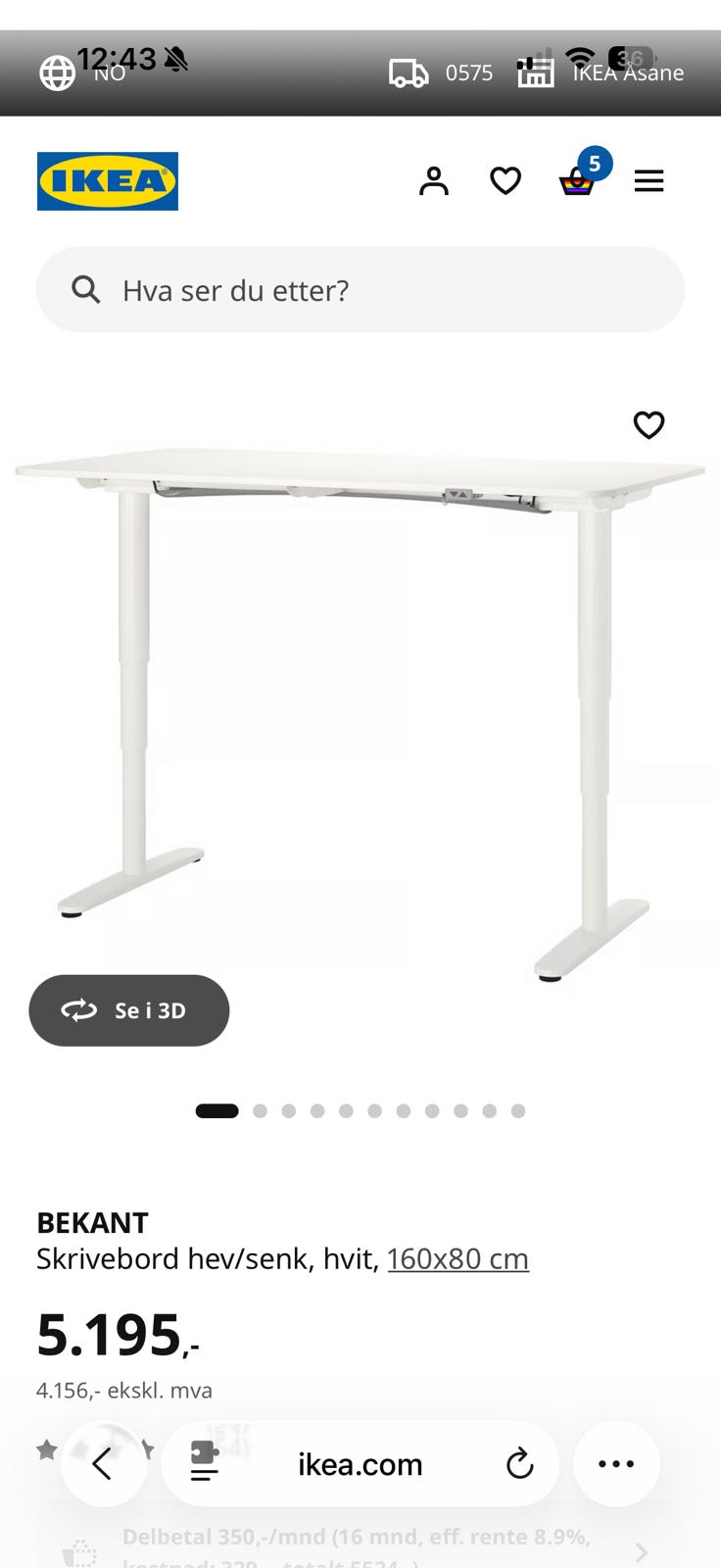
Task: Go back in the browser
Action: coord(103,1464)
